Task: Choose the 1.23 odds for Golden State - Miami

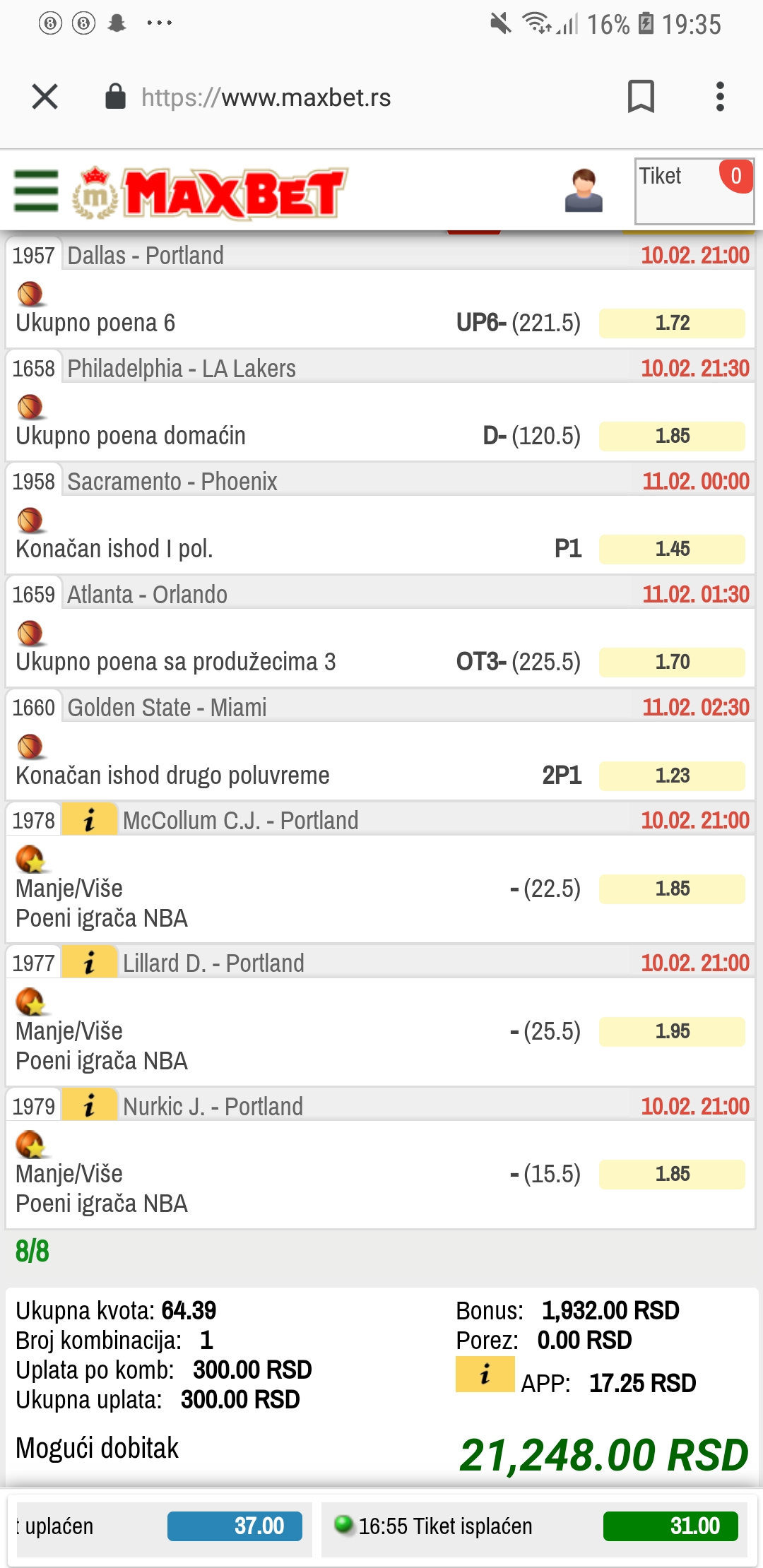Action: click(672, 776)
